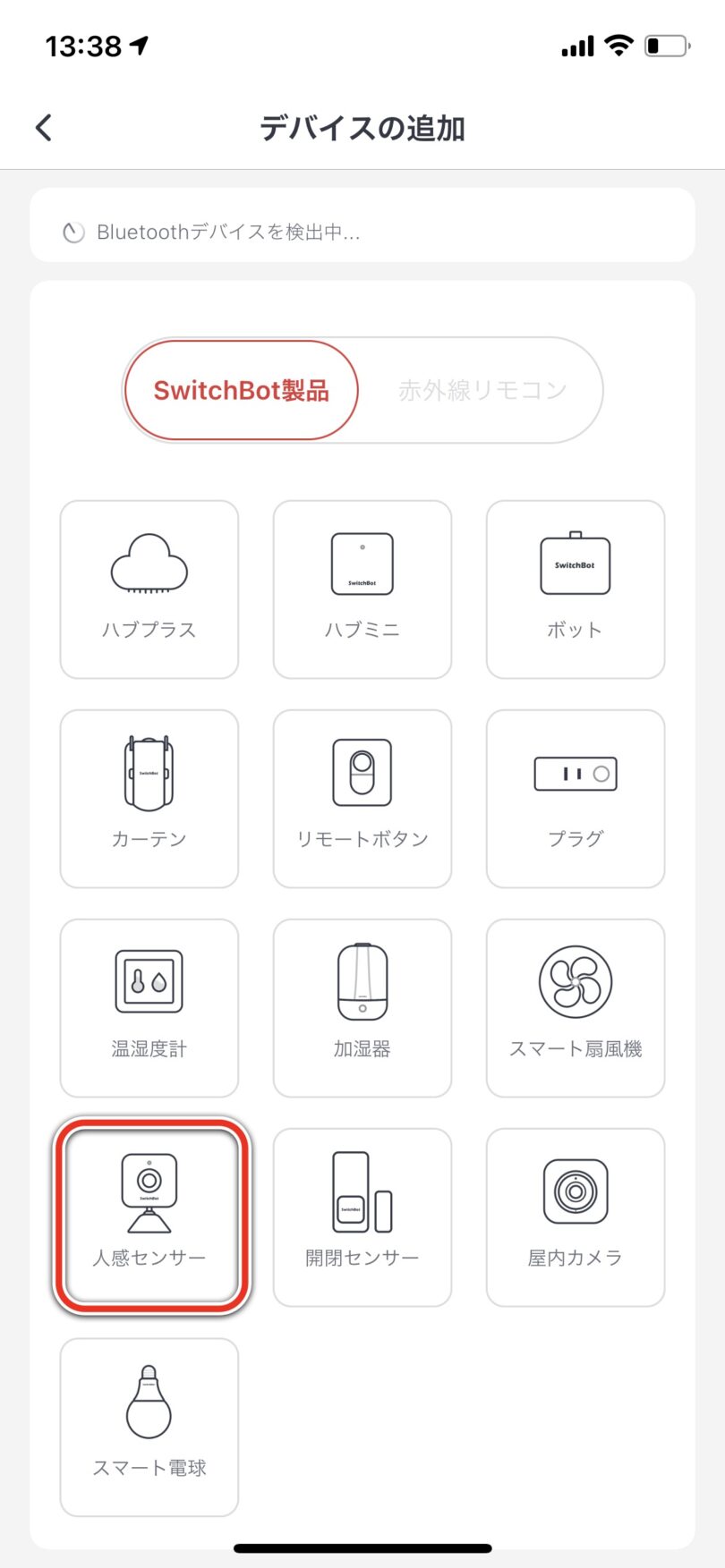The height and width of the screenshot is (1568, 725).
Task: Add a ハブプラス device
Action: (149, 589)
